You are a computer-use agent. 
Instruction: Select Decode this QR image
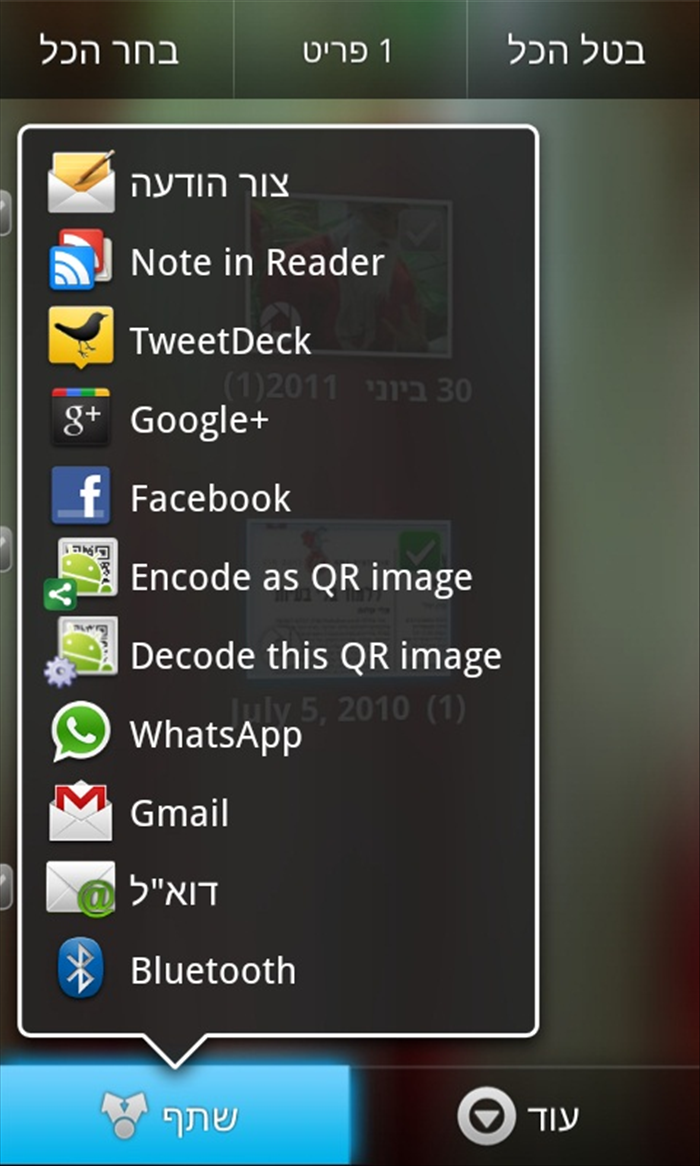click(277, 655)
